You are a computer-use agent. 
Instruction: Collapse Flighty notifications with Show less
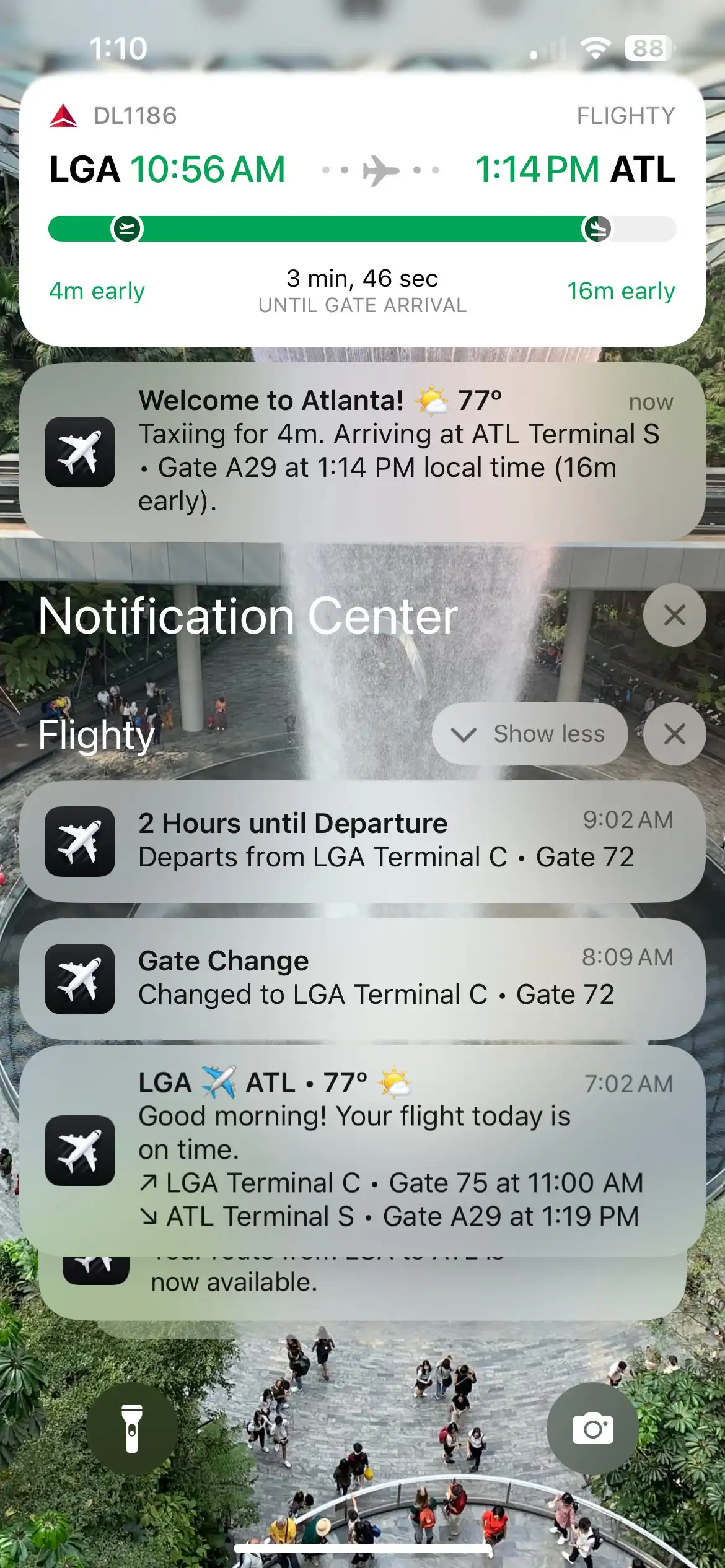530,734
